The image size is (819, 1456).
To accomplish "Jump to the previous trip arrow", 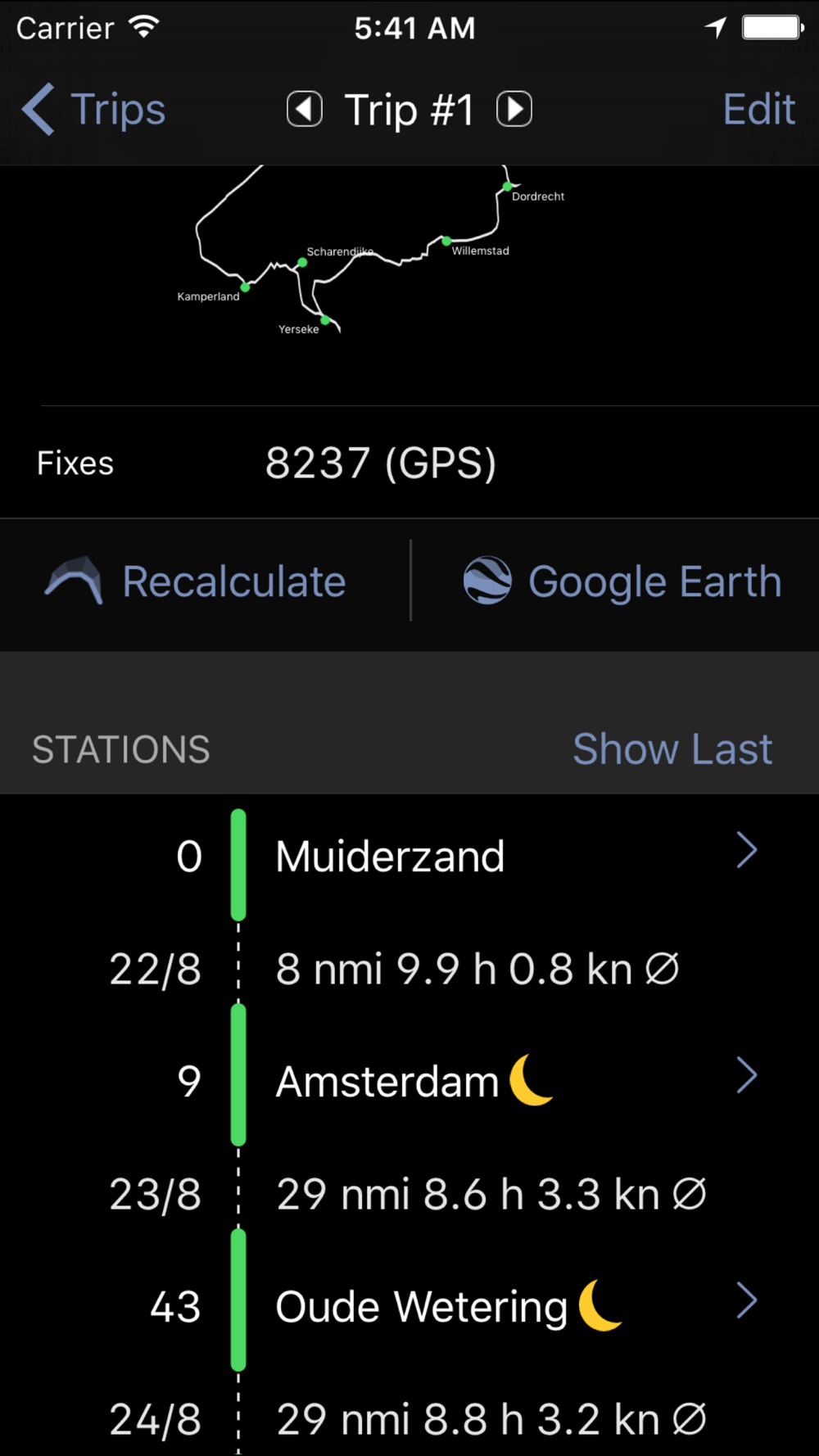I will (x=305, y=109).
